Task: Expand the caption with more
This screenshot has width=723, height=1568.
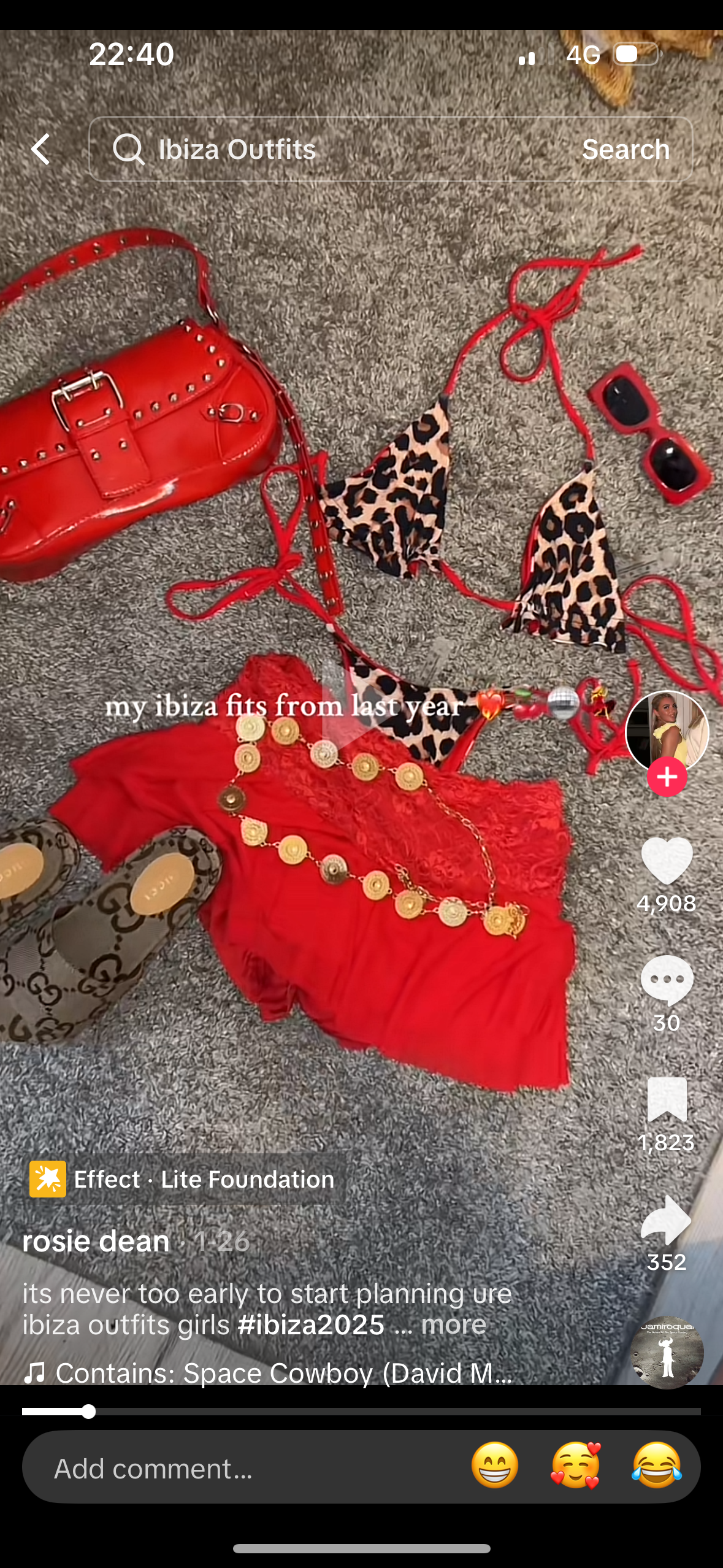Action: pos(453,1324)
